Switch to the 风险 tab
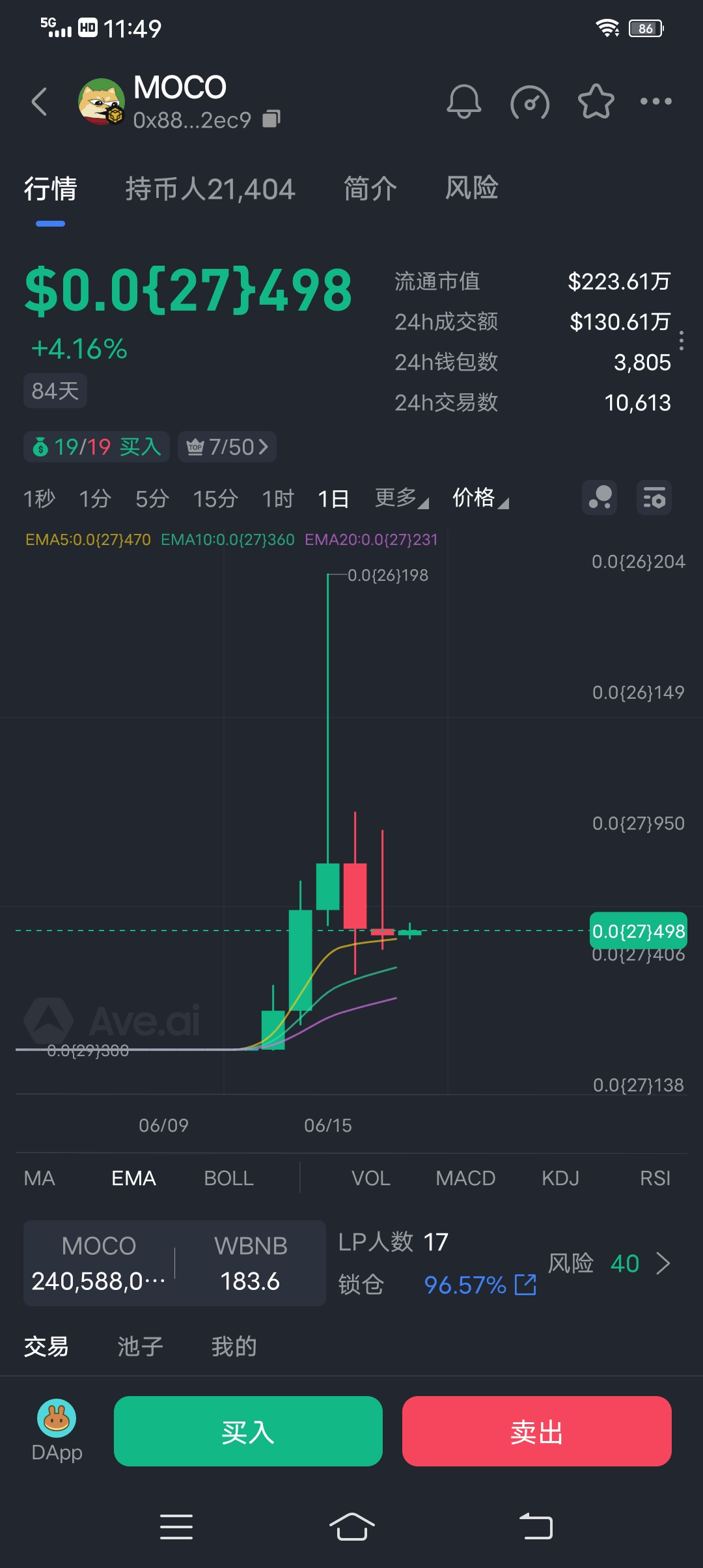 click(x=471, y=188)
